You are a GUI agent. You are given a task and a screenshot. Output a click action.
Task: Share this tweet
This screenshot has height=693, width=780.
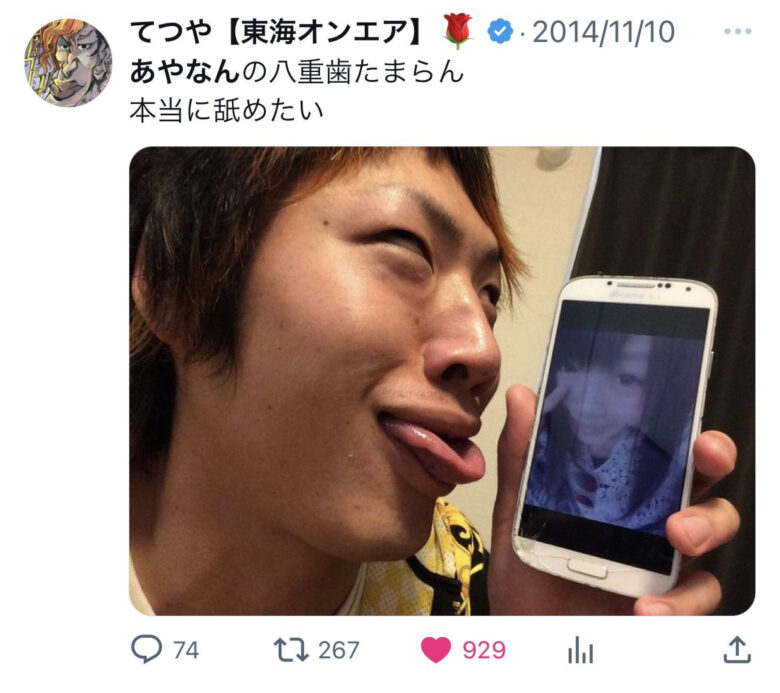point(736,650)
